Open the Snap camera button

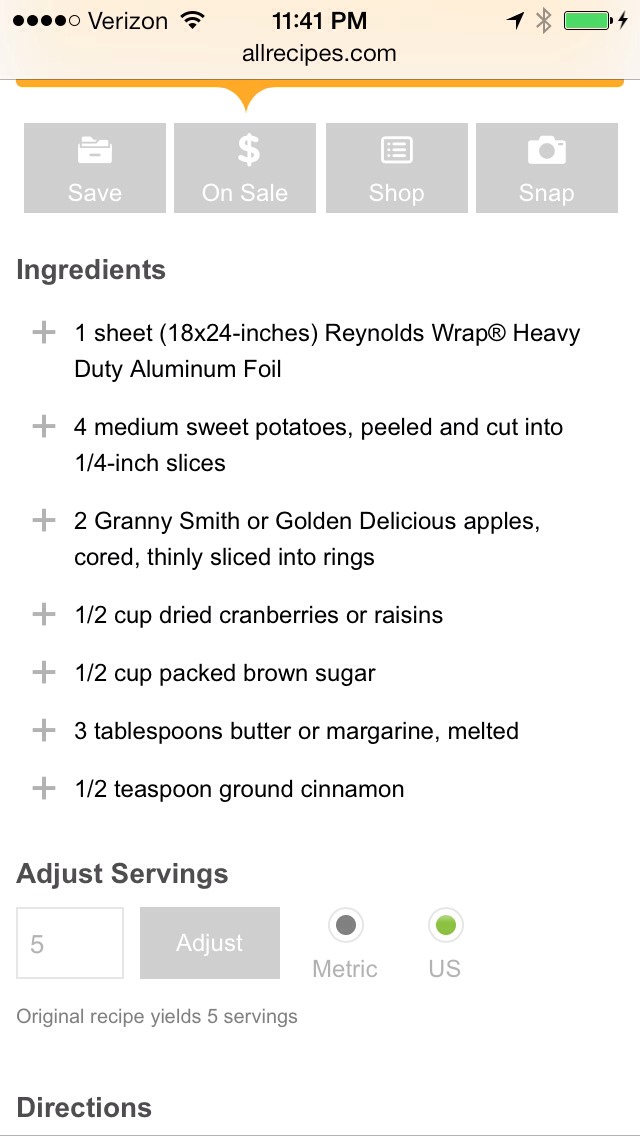tap(547, 168)
